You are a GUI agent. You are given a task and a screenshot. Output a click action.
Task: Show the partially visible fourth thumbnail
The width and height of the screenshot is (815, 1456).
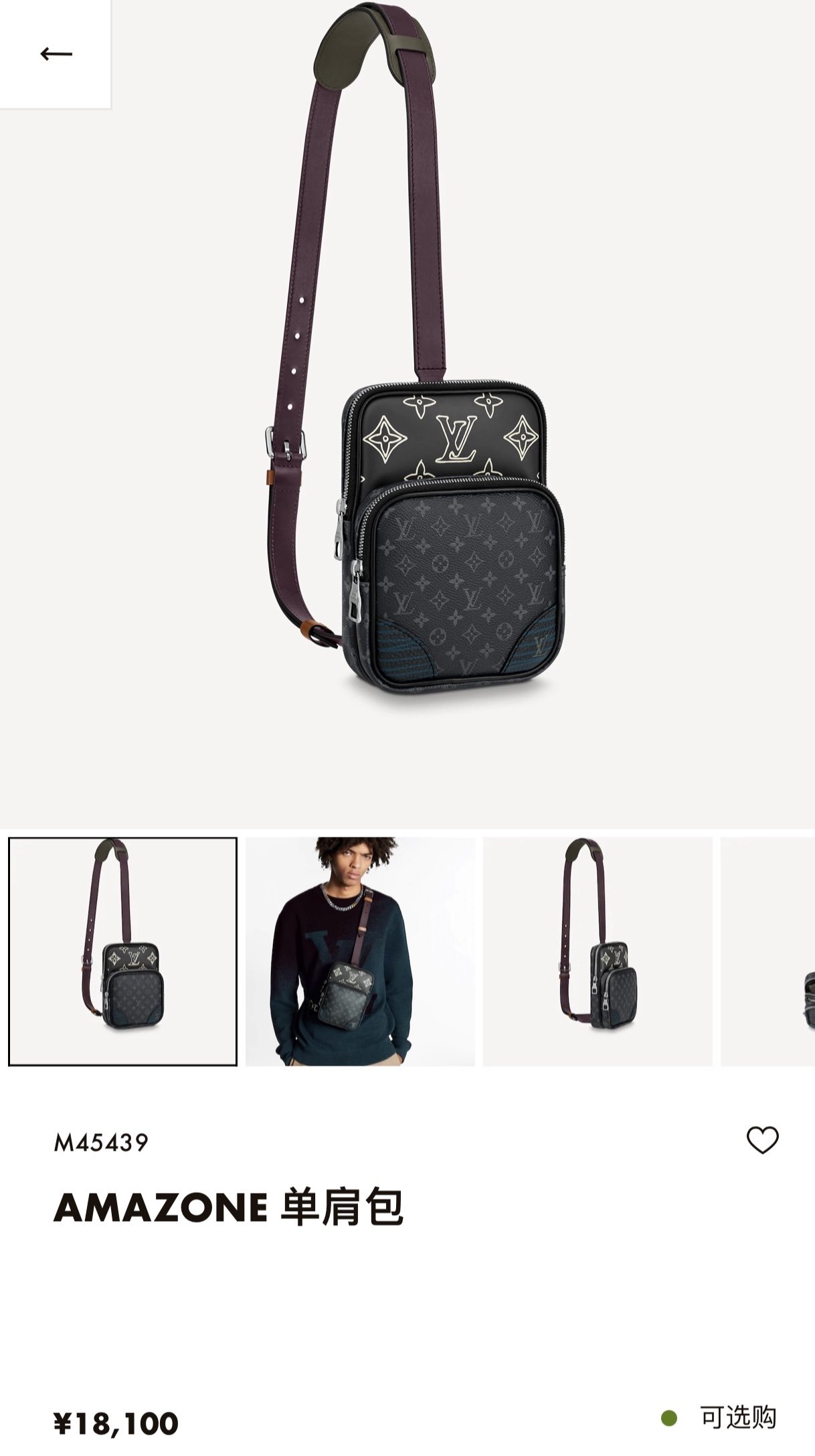tap(769, 951)
